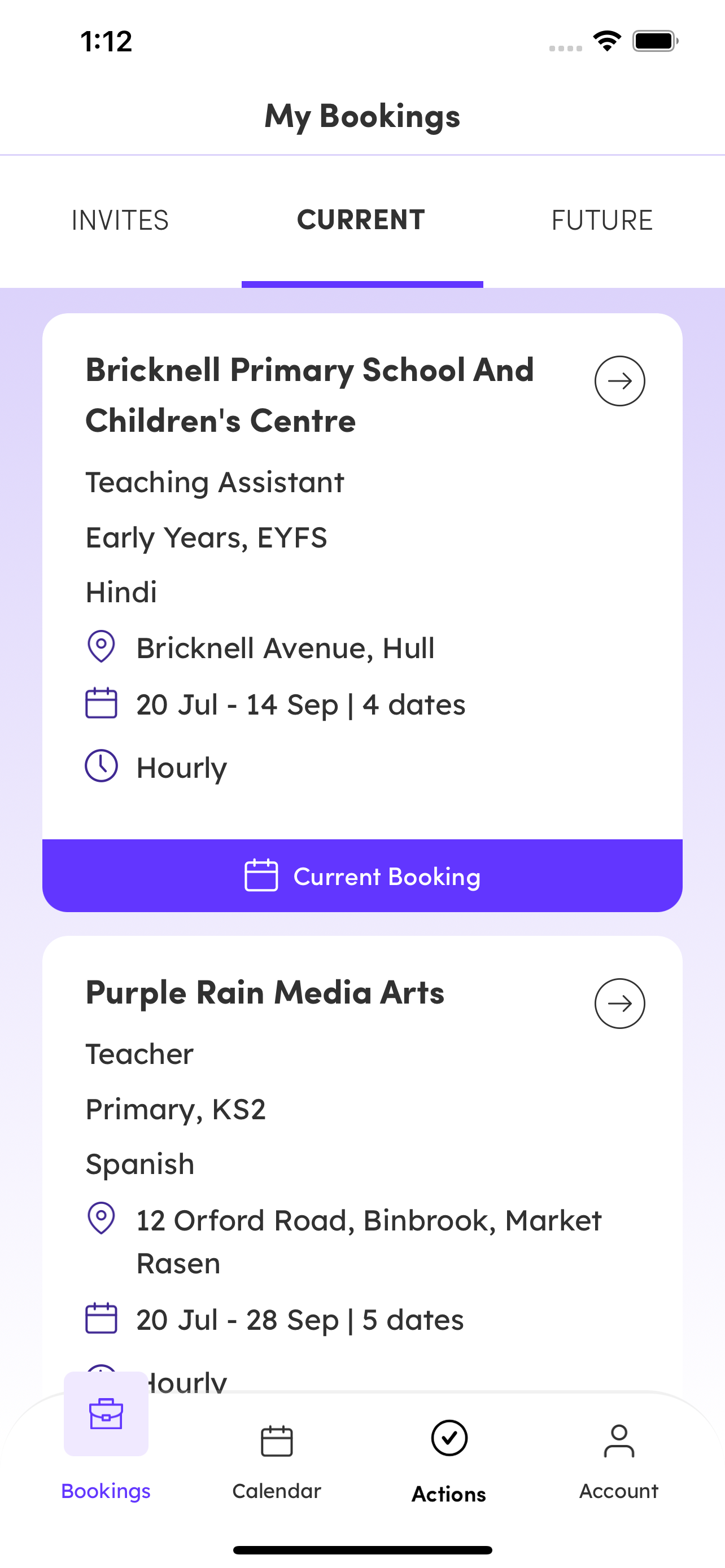The image size is (725, 1568).
Task: Select the Current tab
Action: (x=361, y=220)
